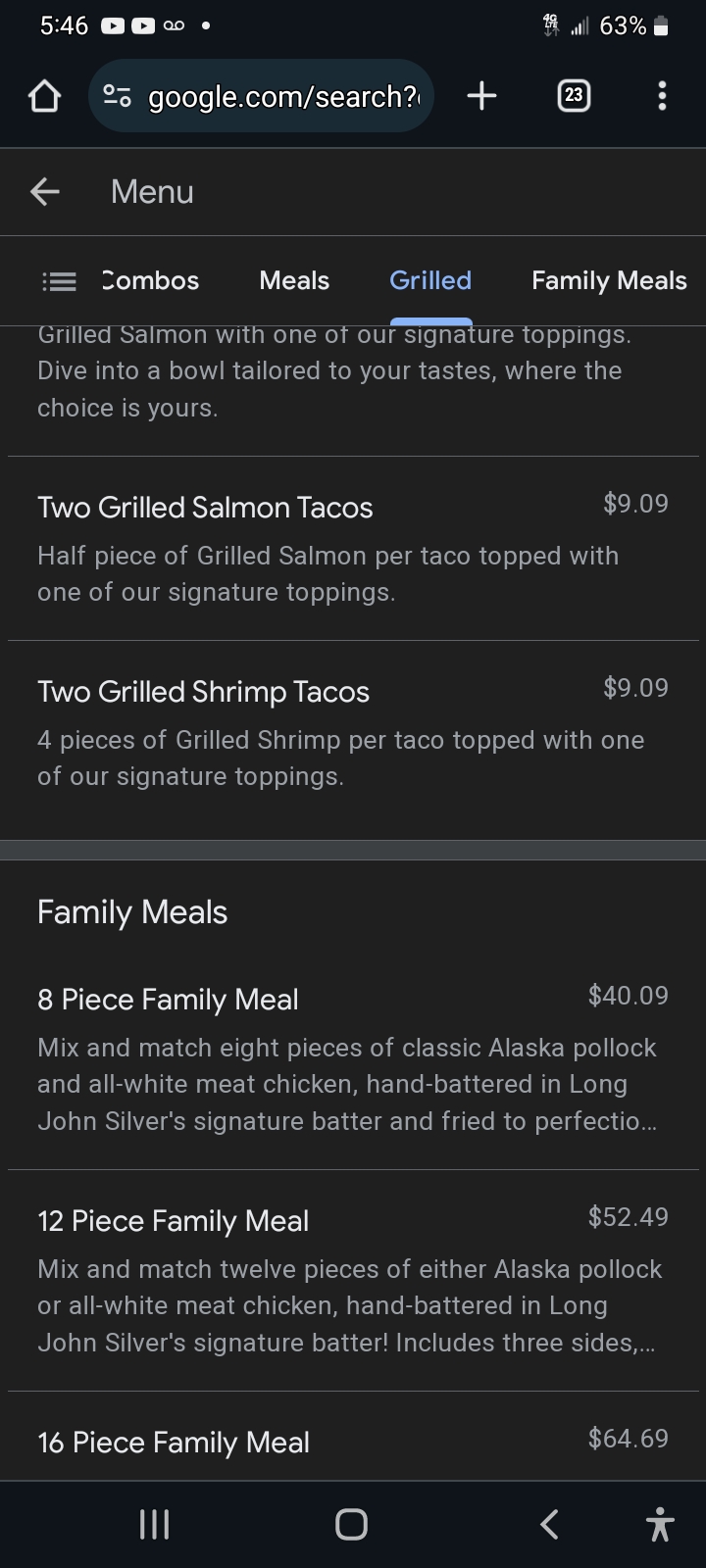Go to the browser home page
Viewport: 706px width, 1568px height.
coord(45,96)
